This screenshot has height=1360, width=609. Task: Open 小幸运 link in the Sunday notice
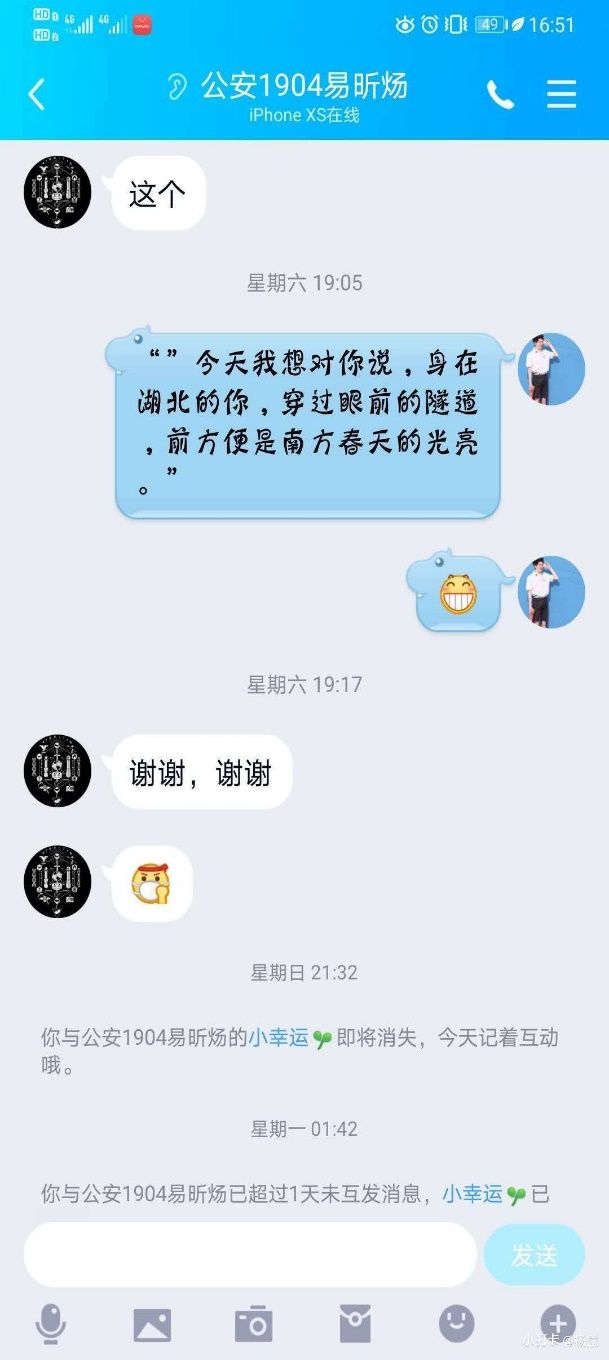[279, 1038]
